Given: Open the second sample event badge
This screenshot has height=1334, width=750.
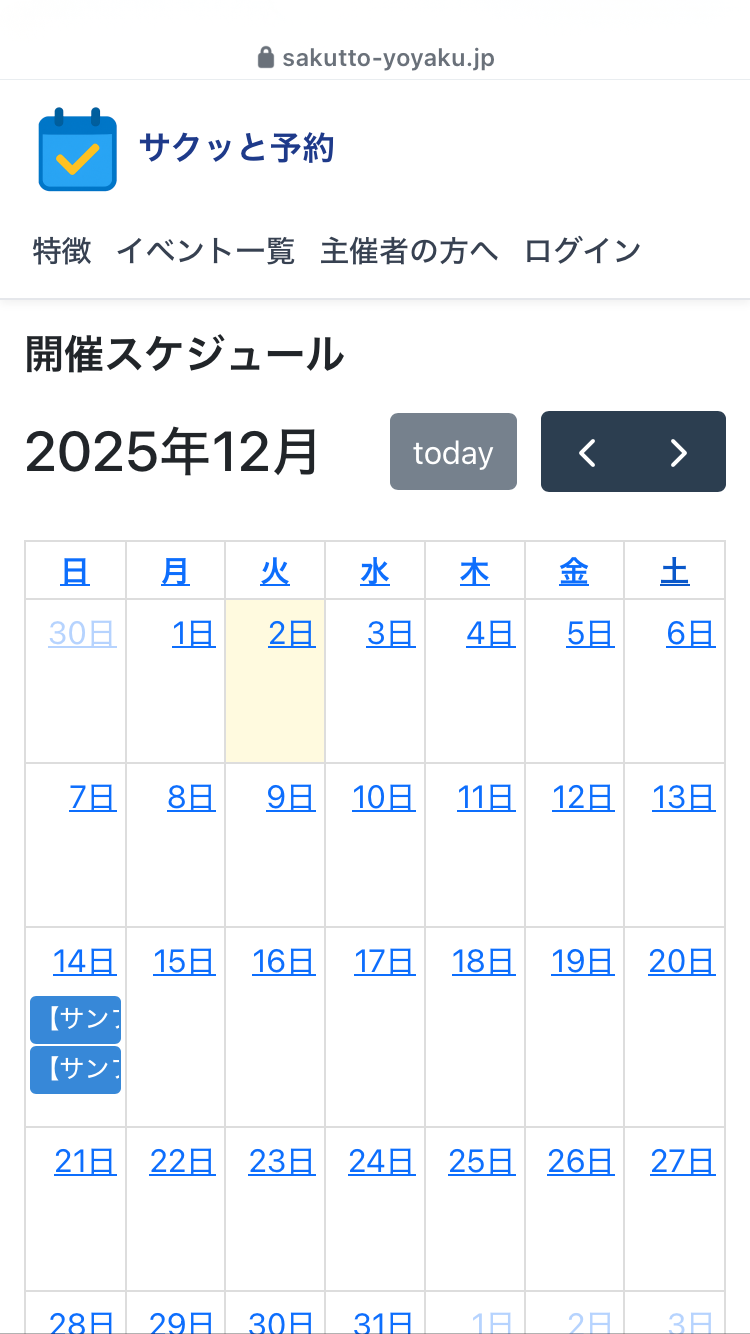Looking at the screenshot, I should (75, 1070).
